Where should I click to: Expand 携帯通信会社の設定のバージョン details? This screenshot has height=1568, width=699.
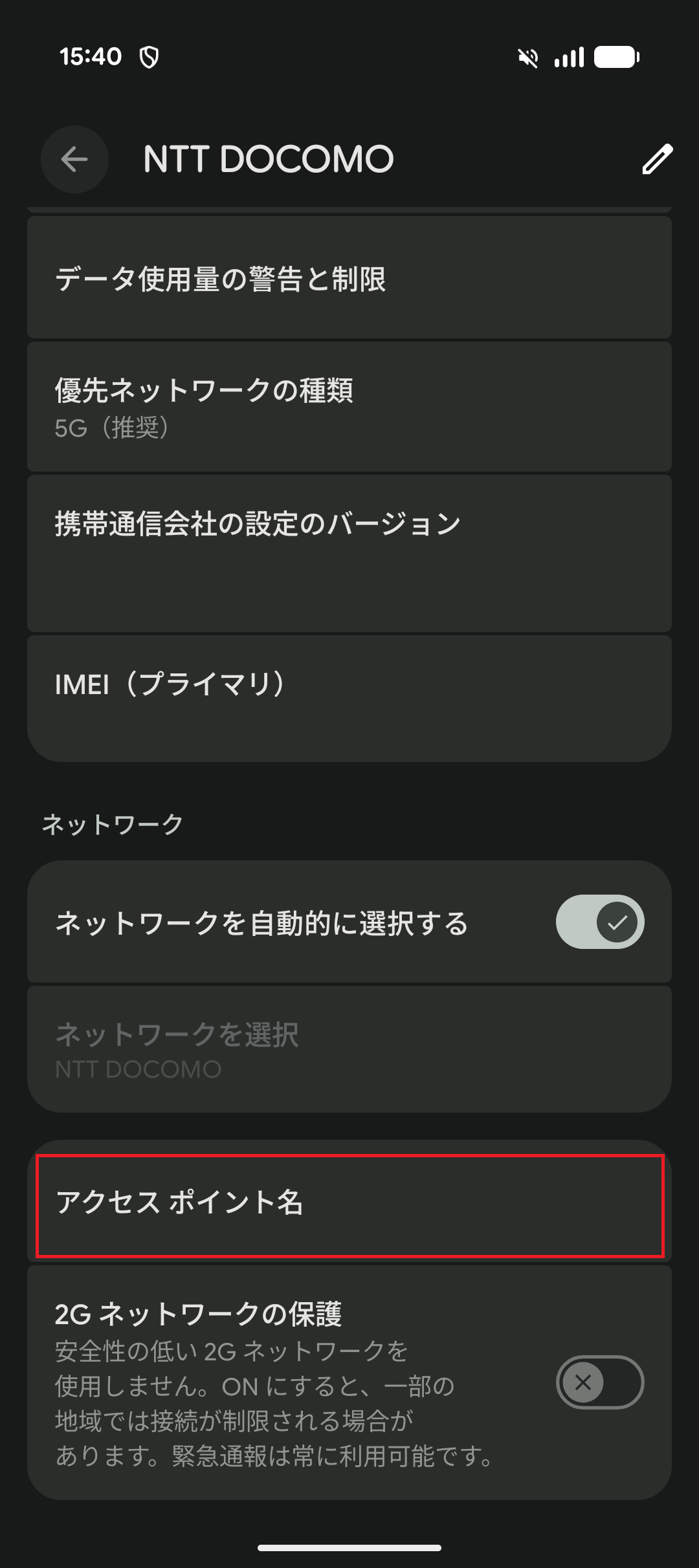tap(349, 553)
